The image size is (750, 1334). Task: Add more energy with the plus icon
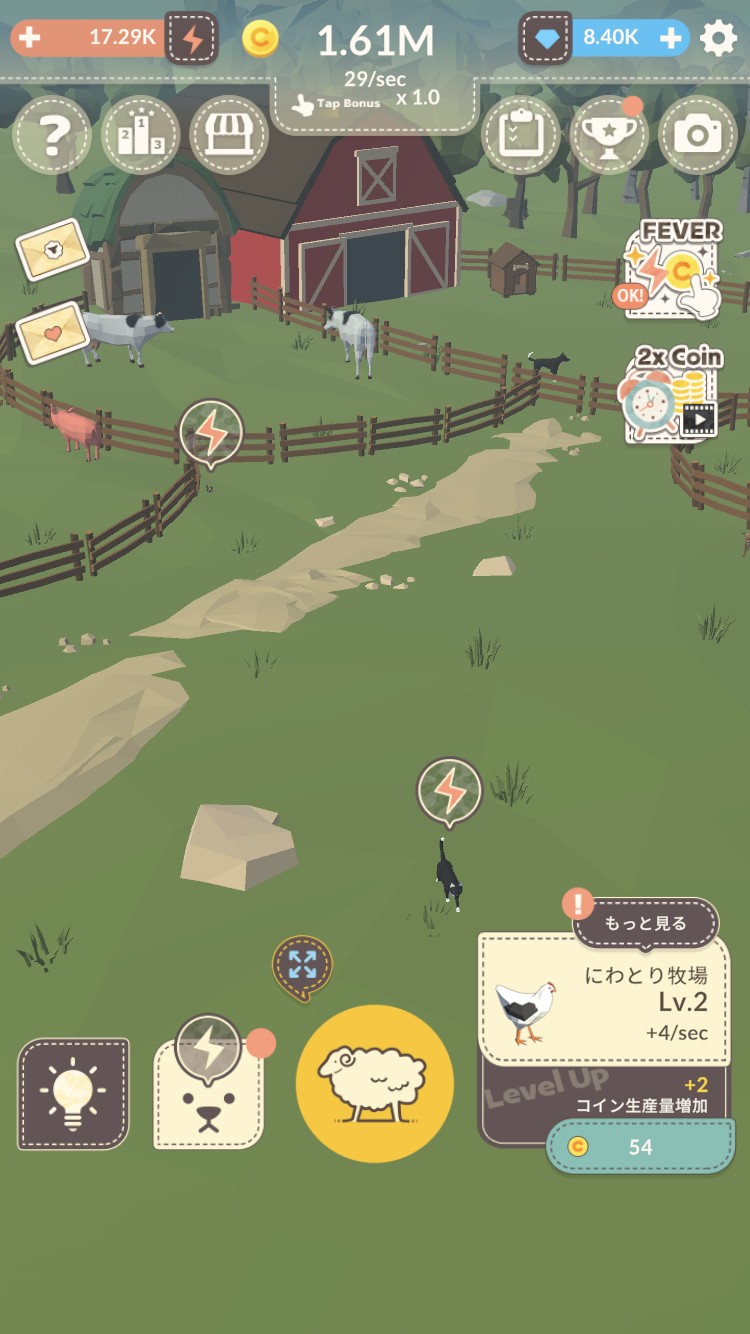coord(30,38)
